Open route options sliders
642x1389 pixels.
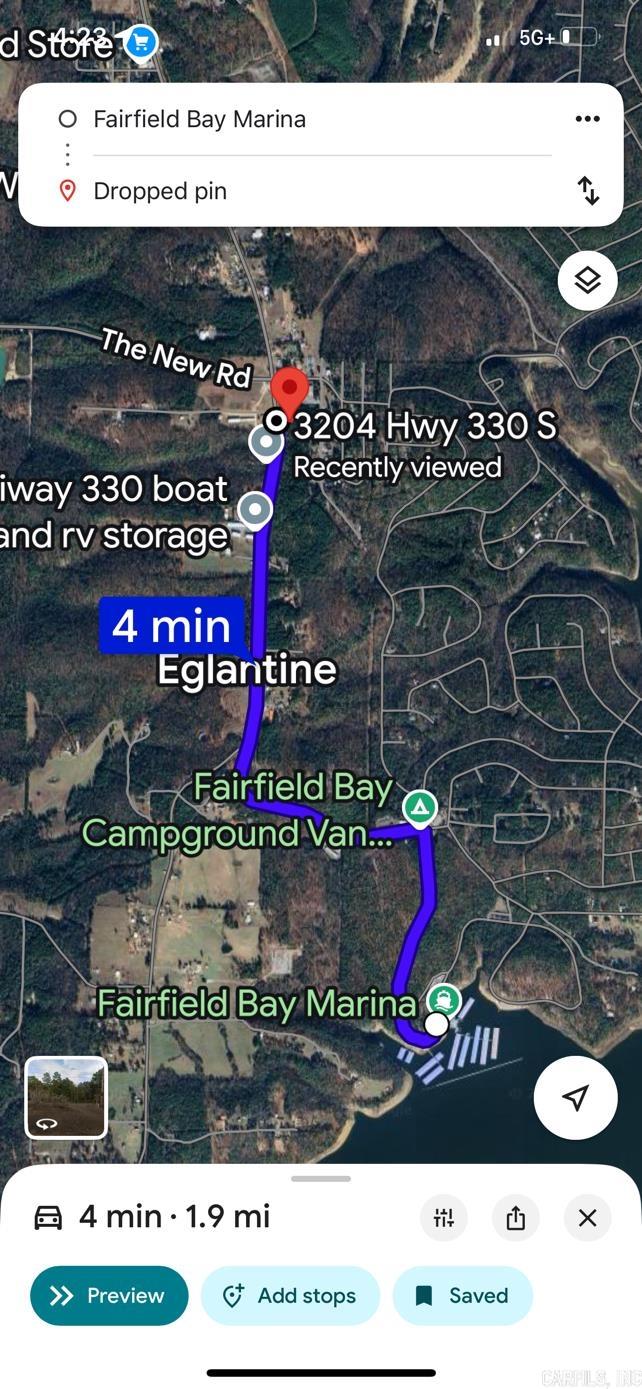444,1217
